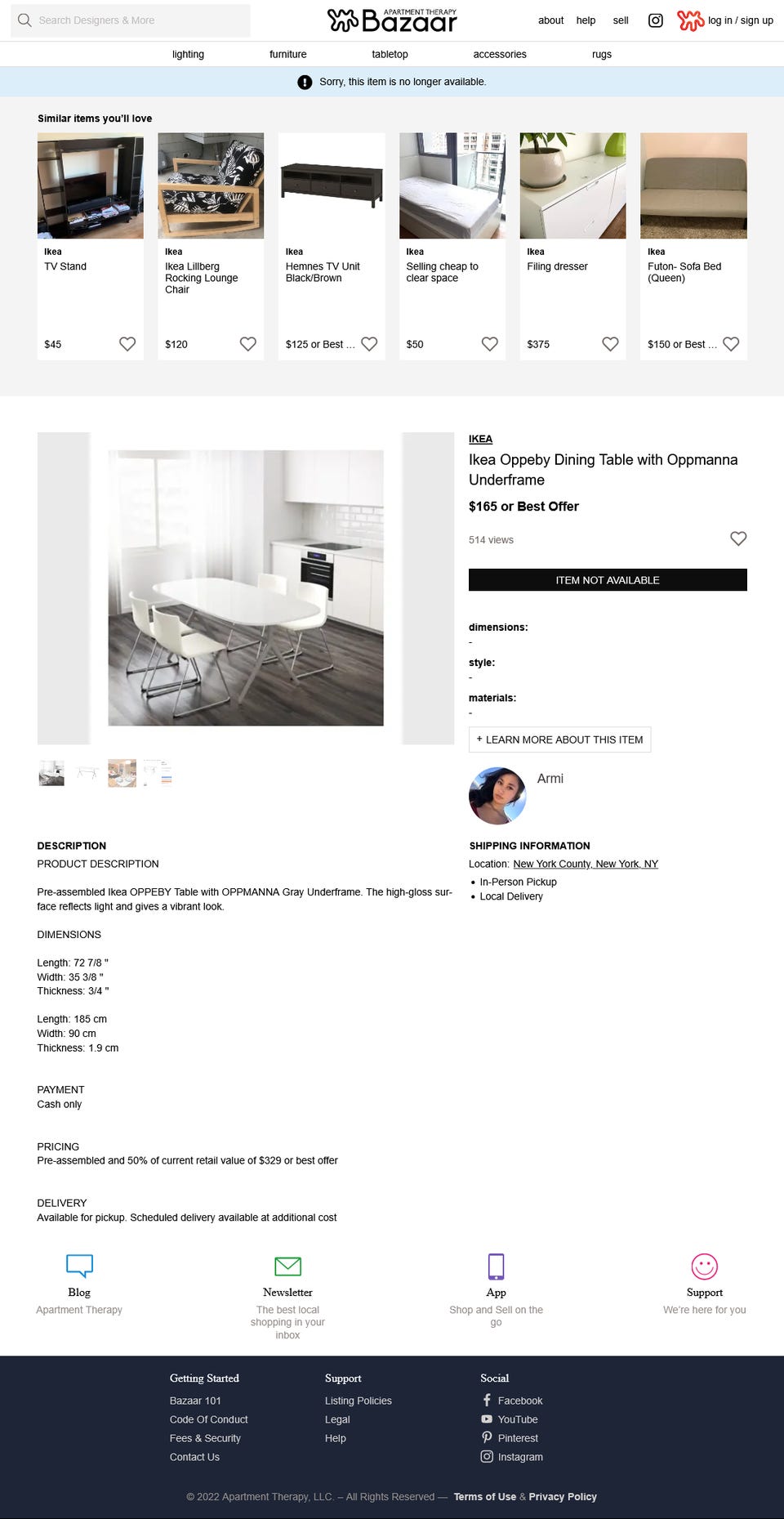Open the Pinterest icon in the footer
The width and height of the screenshot is (784, 1519).
pos(487,1438)
